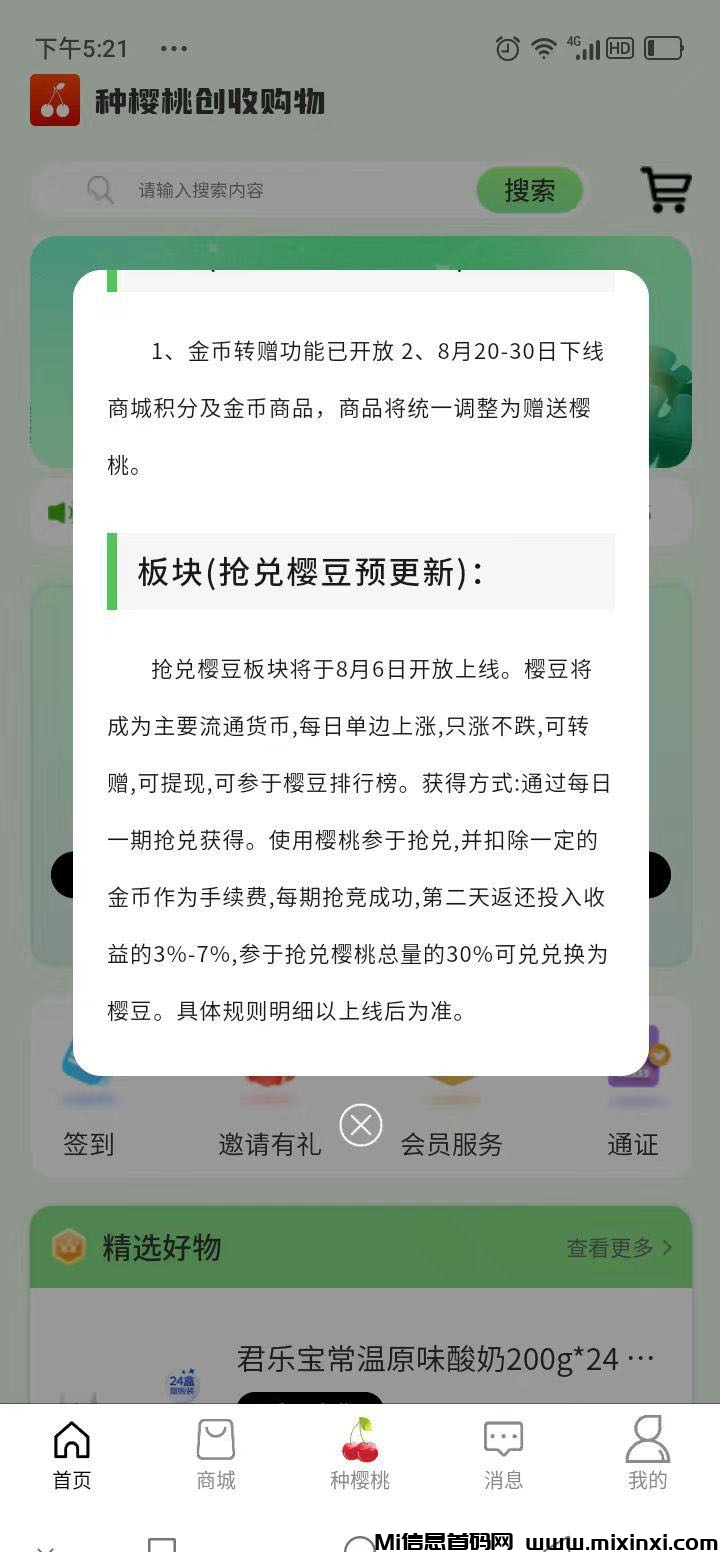The image size is (720, 1552).
Task: Switch to the 商城 tab
Action: tap(216, 1453)
